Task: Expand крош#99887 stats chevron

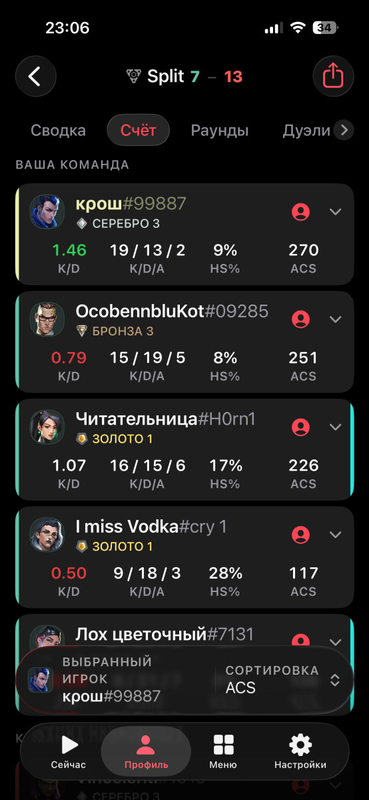Action: [335, 211]
